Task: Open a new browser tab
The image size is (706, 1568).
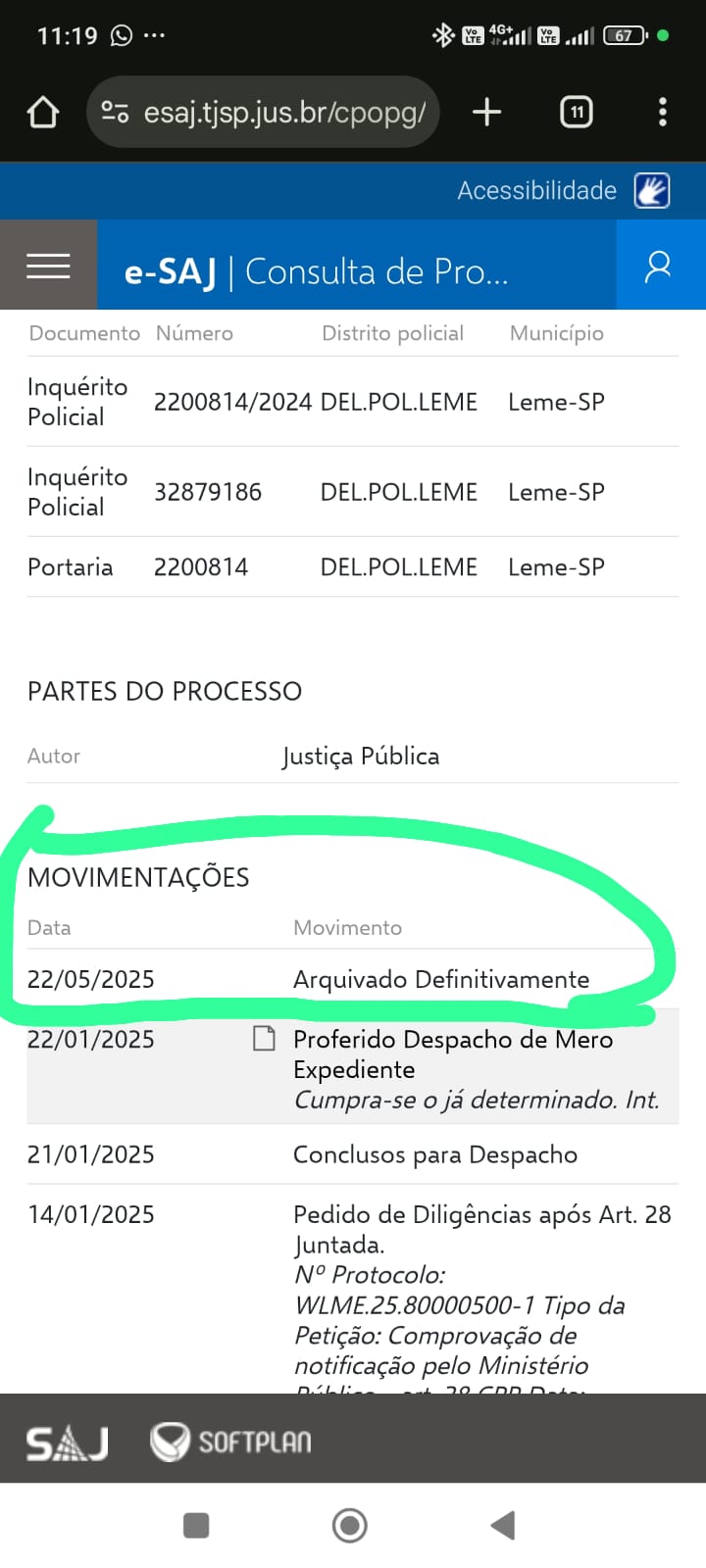Action: 486,113
